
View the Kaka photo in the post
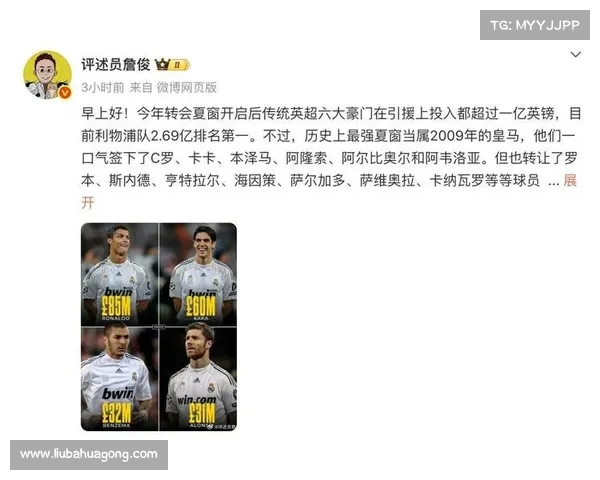[x=198, y=273]
